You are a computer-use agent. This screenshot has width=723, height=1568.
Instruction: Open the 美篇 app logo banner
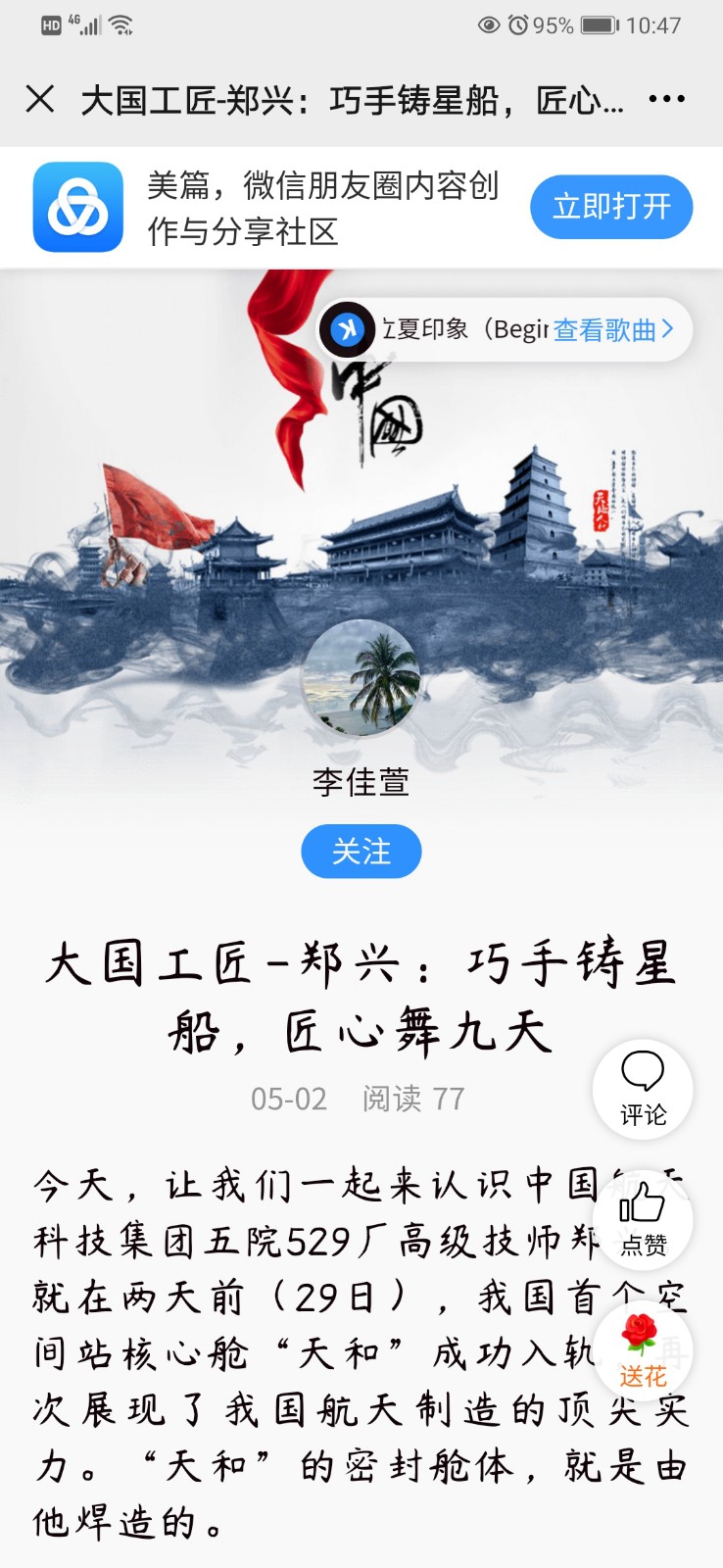point(78,207)
